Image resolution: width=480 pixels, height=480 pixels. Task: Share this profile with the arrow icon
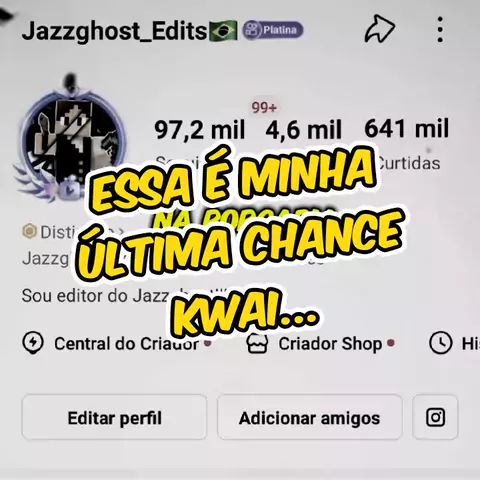click(x=380, y=29)
